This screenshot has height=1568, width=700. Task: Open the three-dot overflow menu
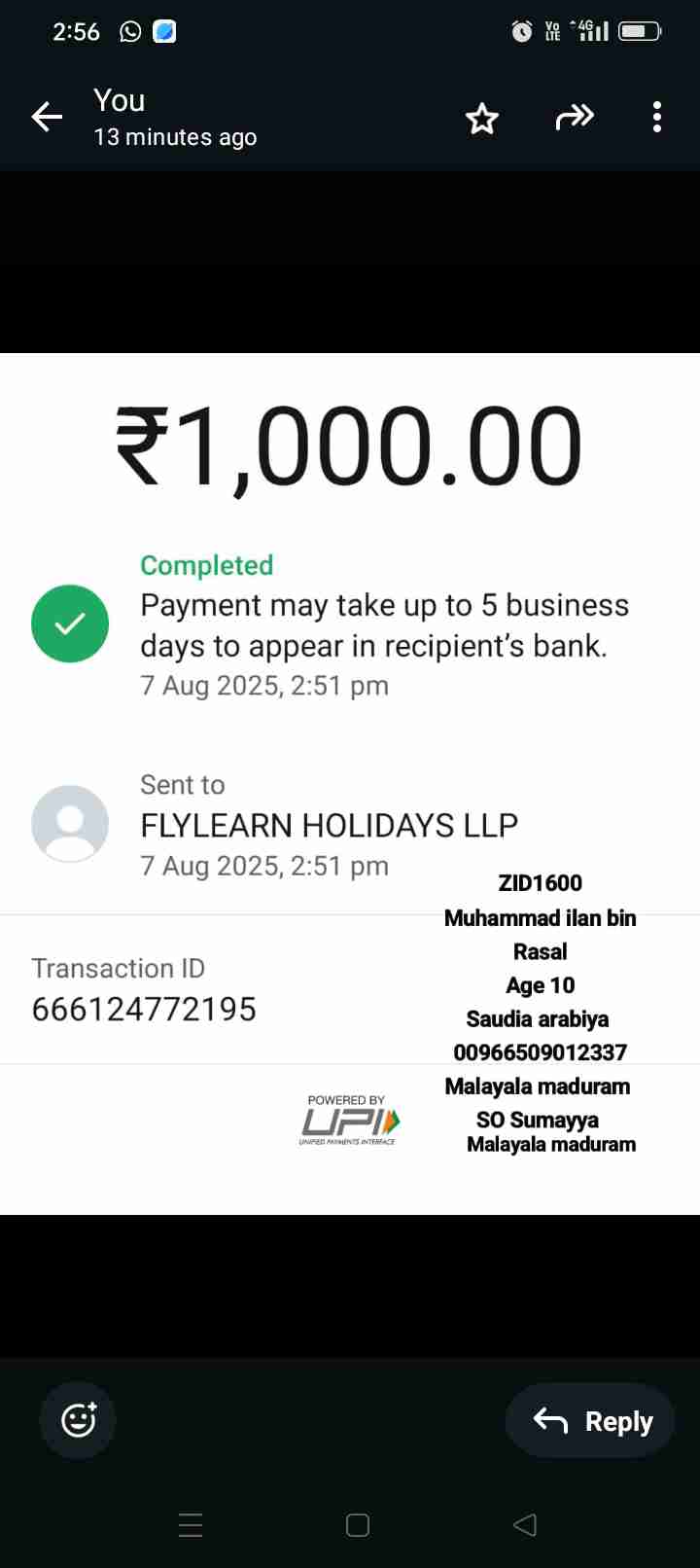pos(657,118)
